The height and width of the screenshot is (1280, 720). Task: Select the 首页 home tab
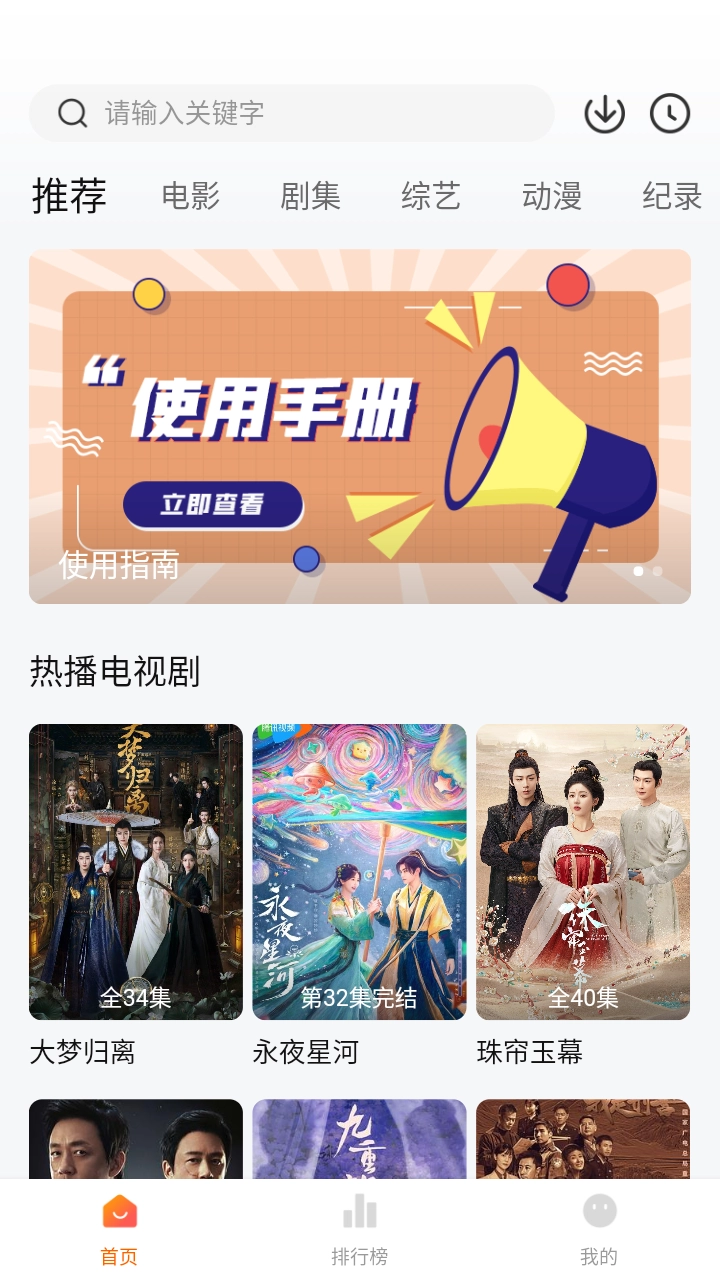pyautogui.click(x=119, y=1229)
